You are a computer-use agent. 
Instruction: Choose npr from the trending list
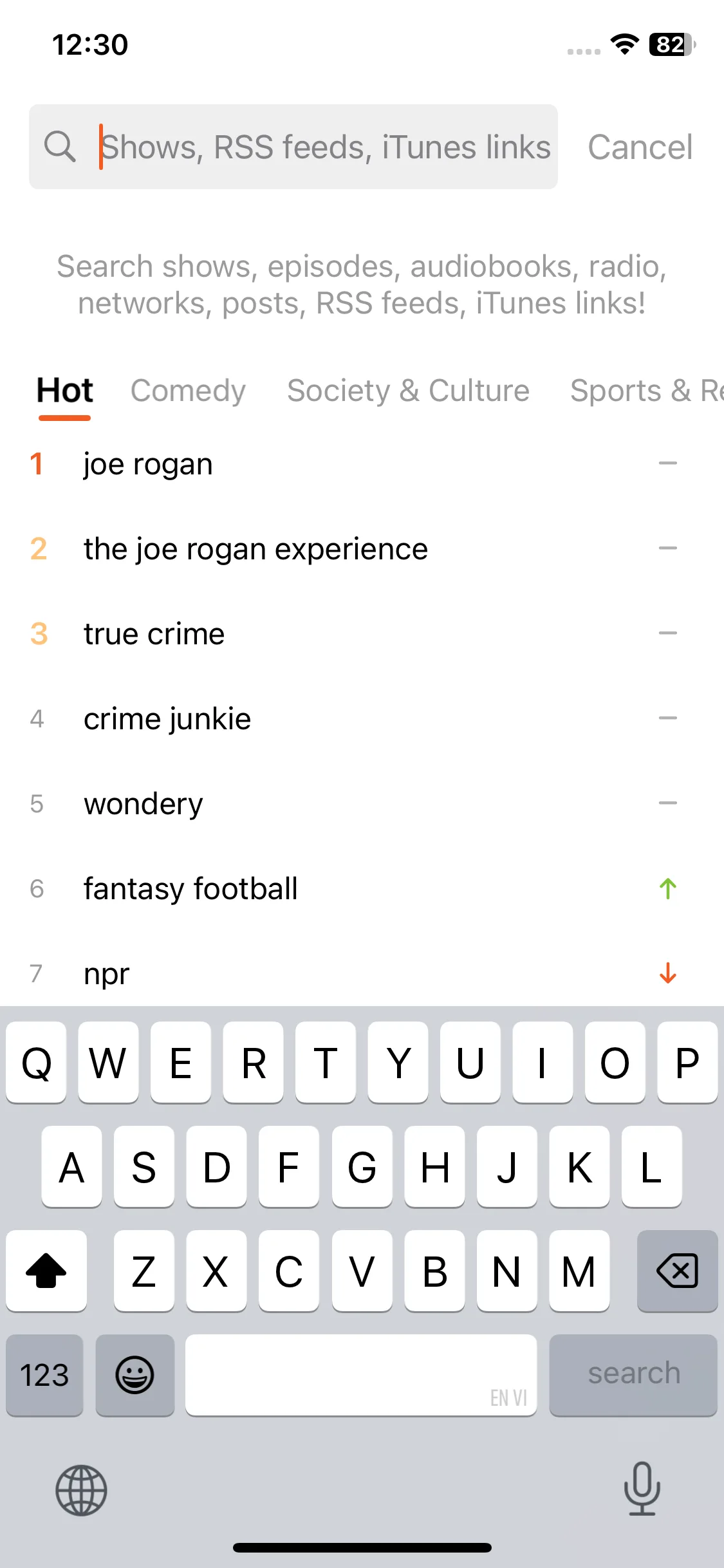[107, 974]
